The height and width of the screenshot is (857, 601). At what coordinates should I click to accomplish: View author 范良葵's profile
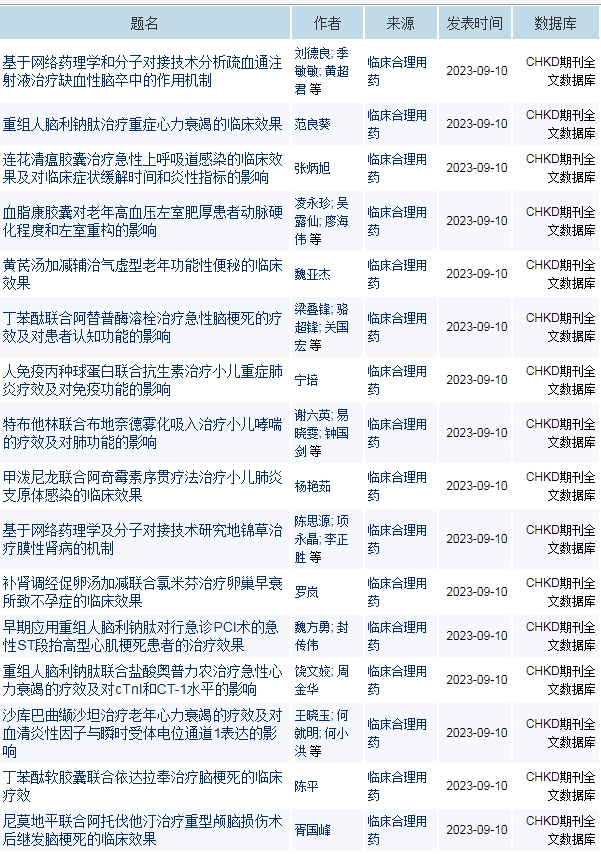coord(311,124)
